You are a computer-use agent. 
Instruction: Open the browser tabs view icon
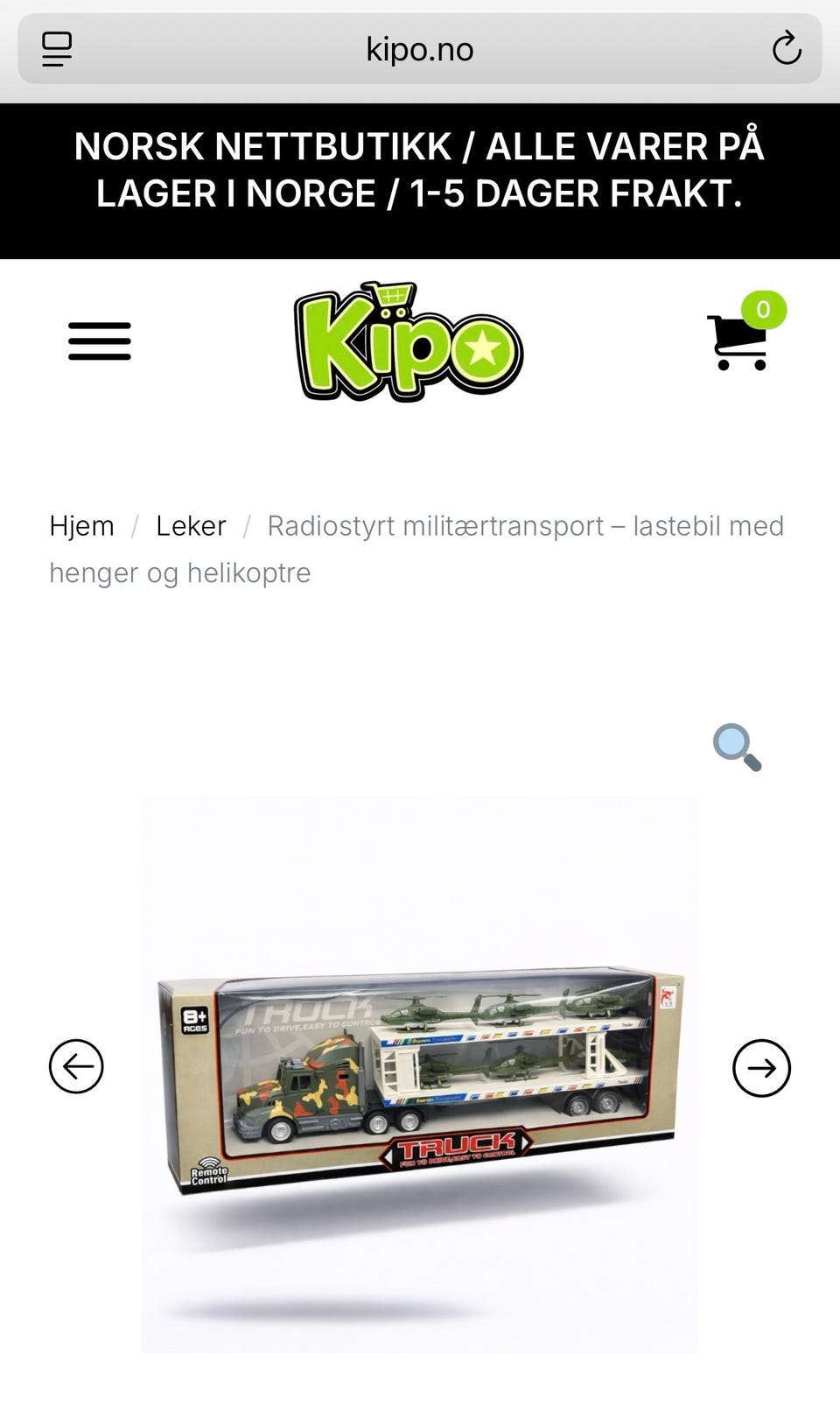pyautogui.click(x=55, y=49)
